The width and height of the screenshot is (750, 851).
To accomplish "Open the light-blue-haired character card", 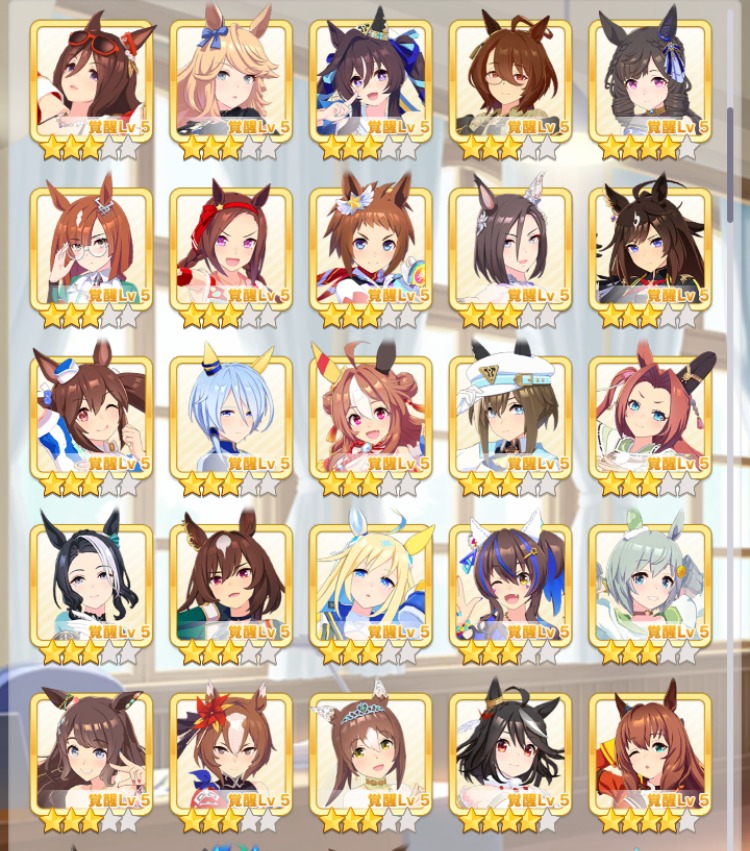I will click(231, 416).
